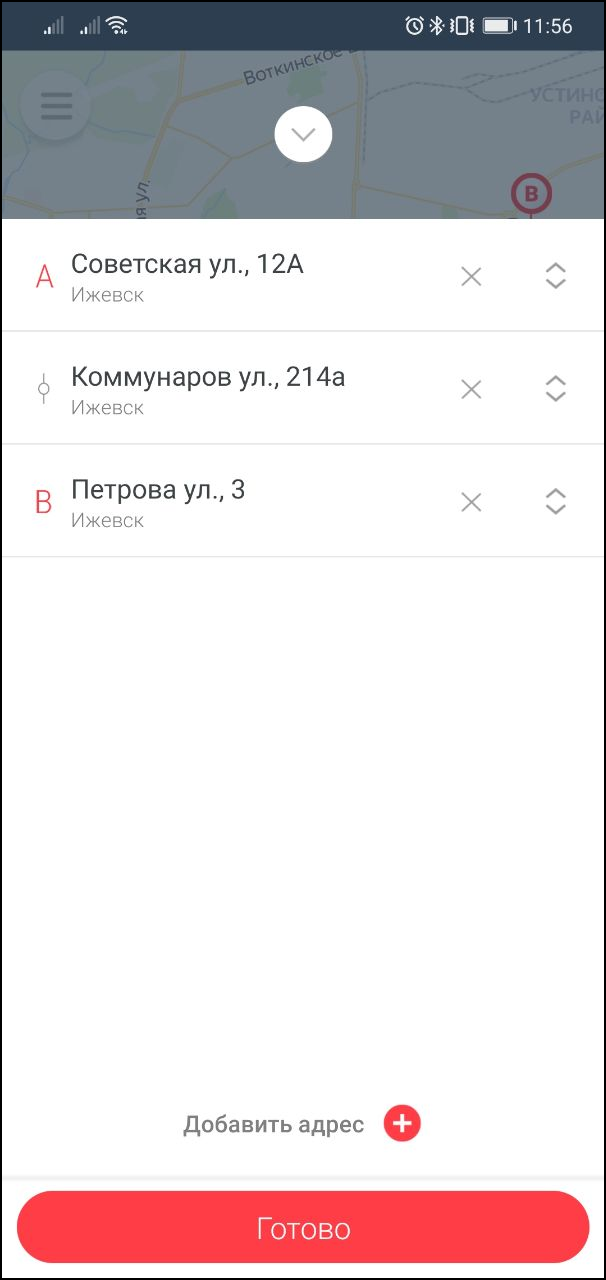Open the hamburger menu button
The height and width of the screenshot is (1280, 606).
point(56,106)
